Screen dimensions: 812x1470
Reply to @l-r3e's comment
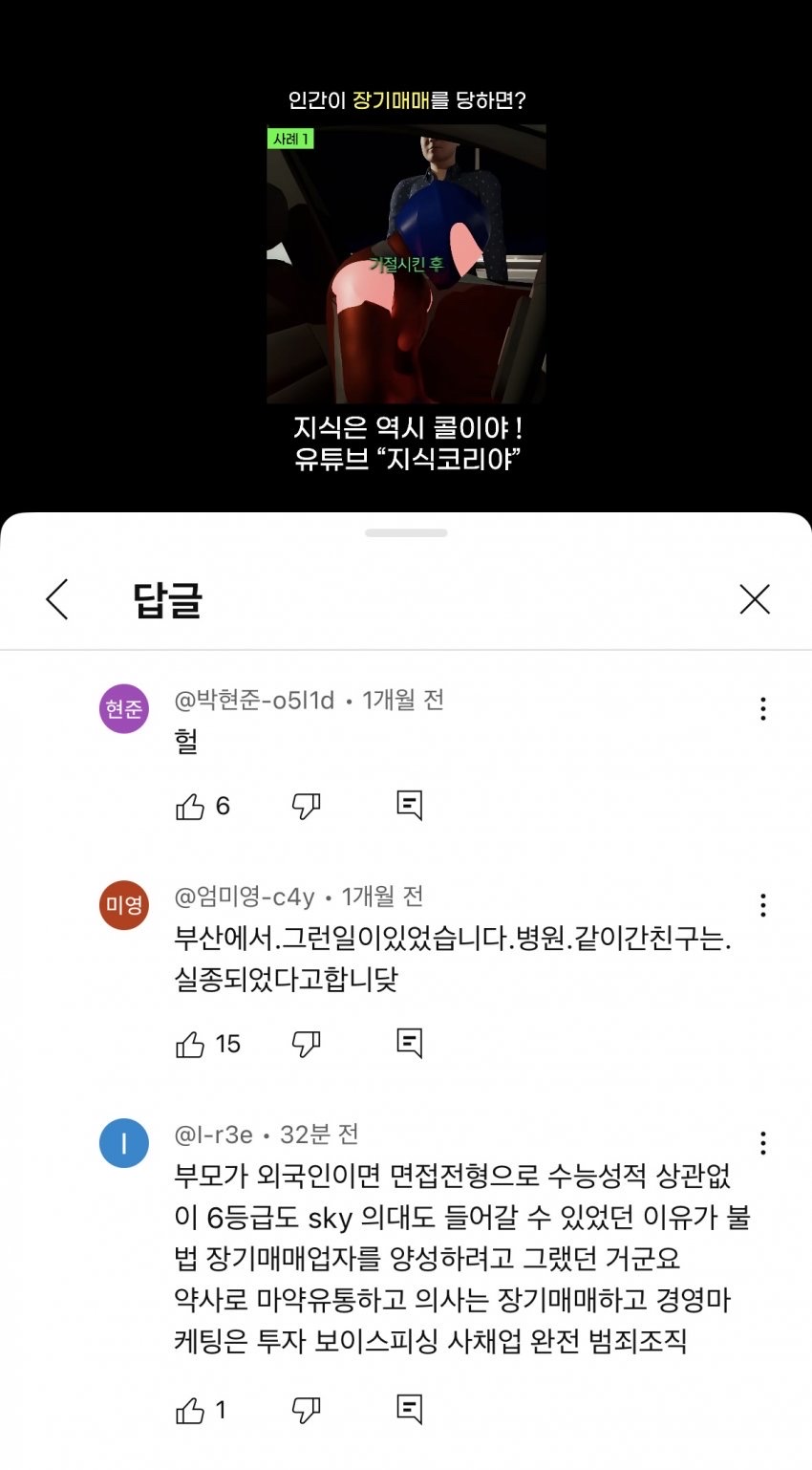coord(409,1409)
